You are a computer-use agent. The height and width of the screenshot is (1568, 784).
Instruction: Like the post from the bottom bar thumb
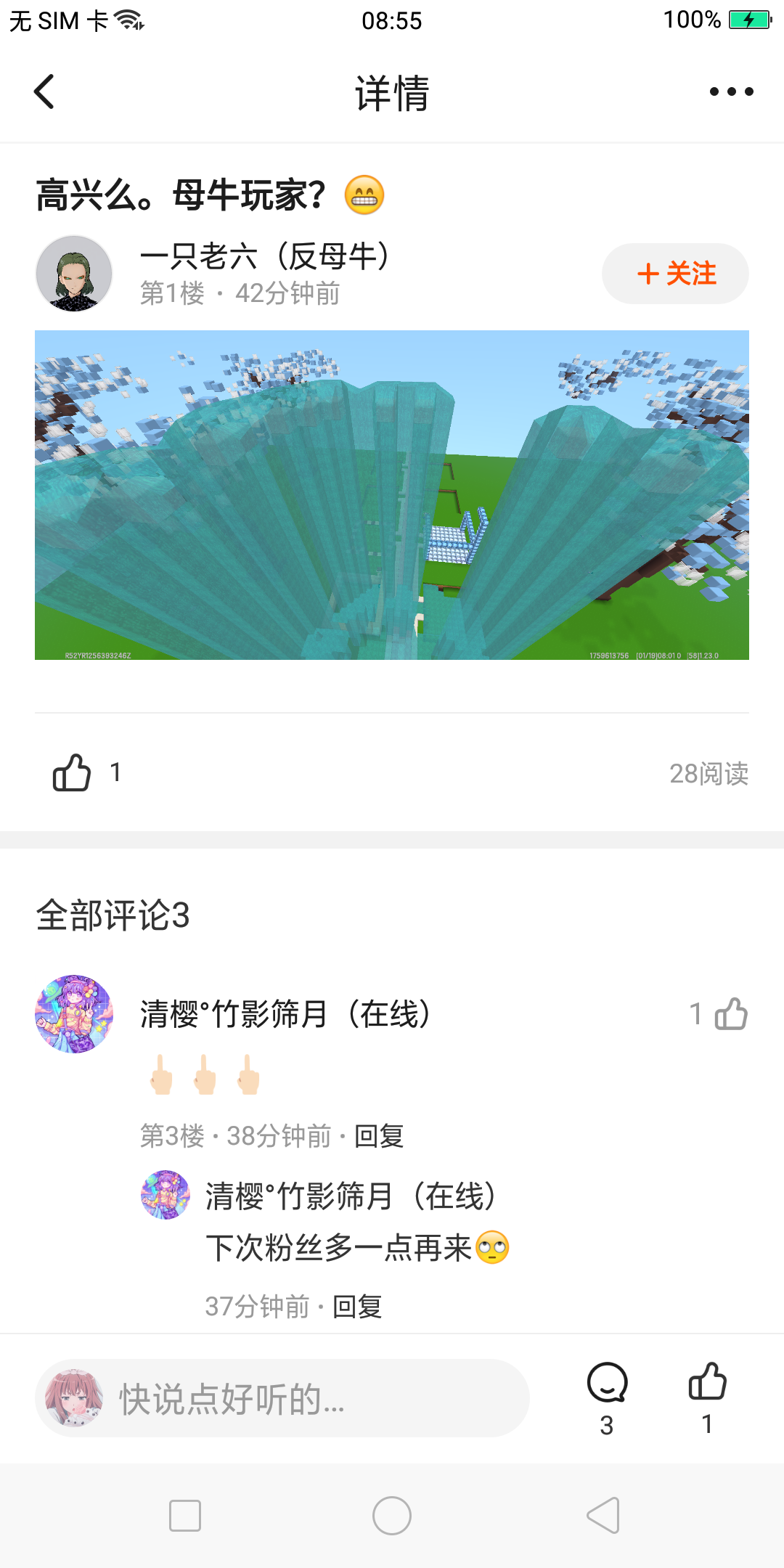coord(707,1381)
